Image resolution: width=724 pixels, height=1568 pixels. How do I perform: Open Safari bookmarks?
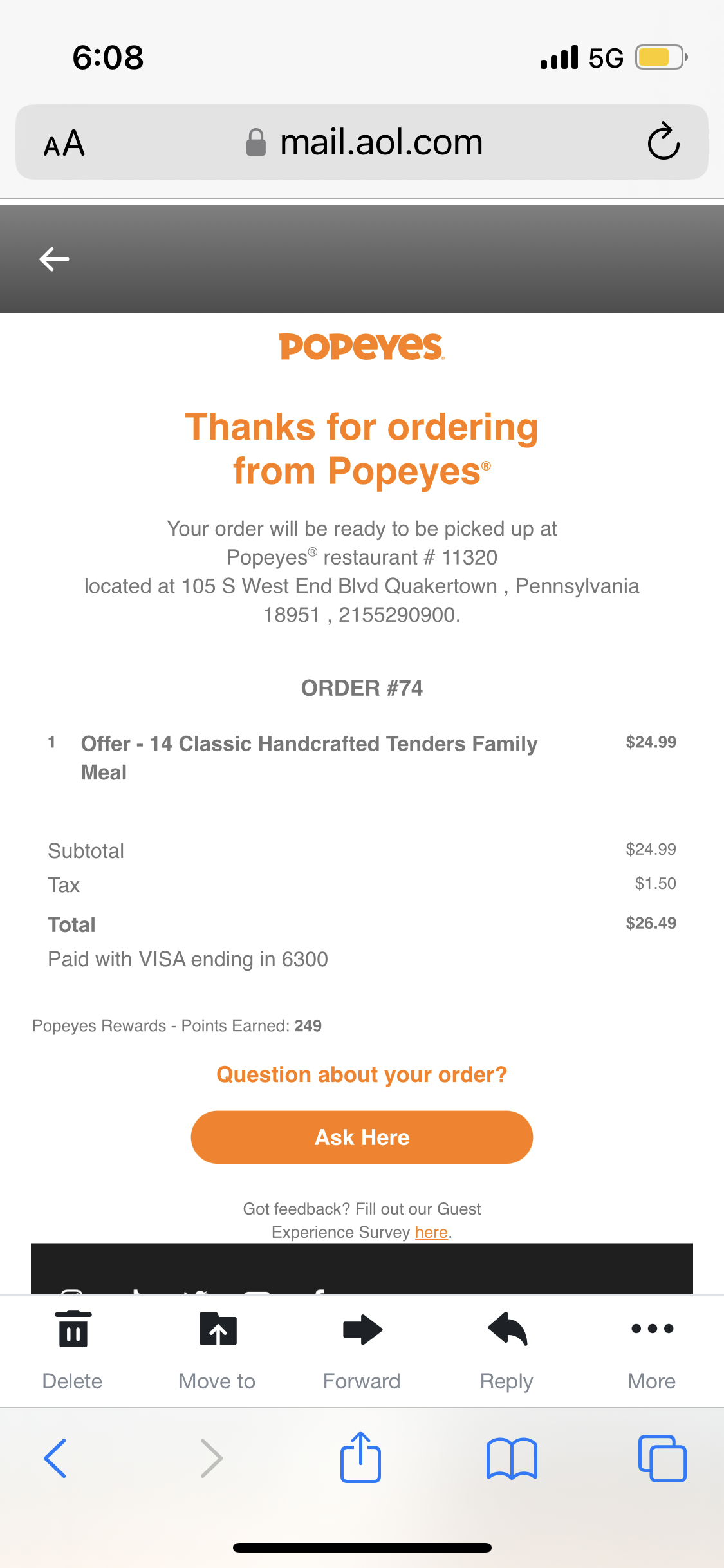point(512,1458)
